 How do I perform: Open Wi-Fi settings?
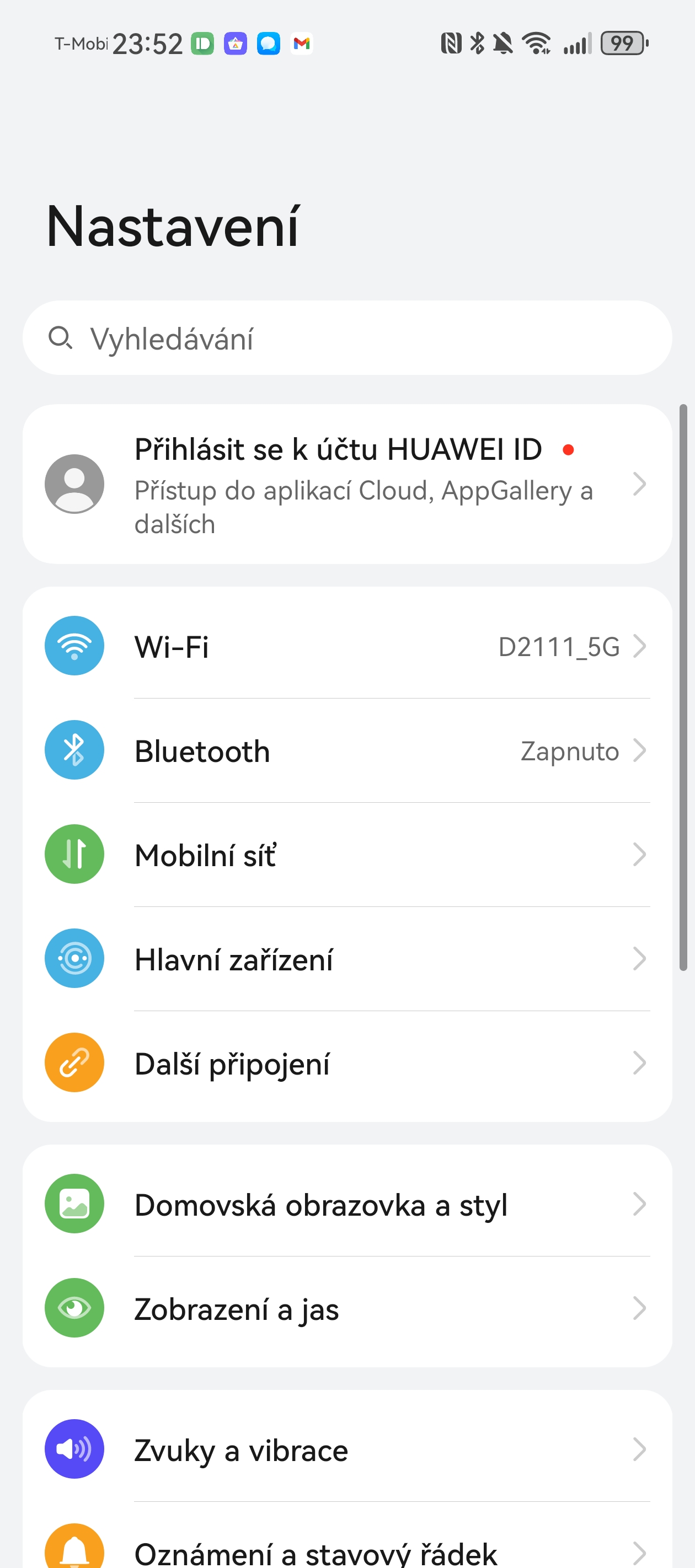coord(347,646)
